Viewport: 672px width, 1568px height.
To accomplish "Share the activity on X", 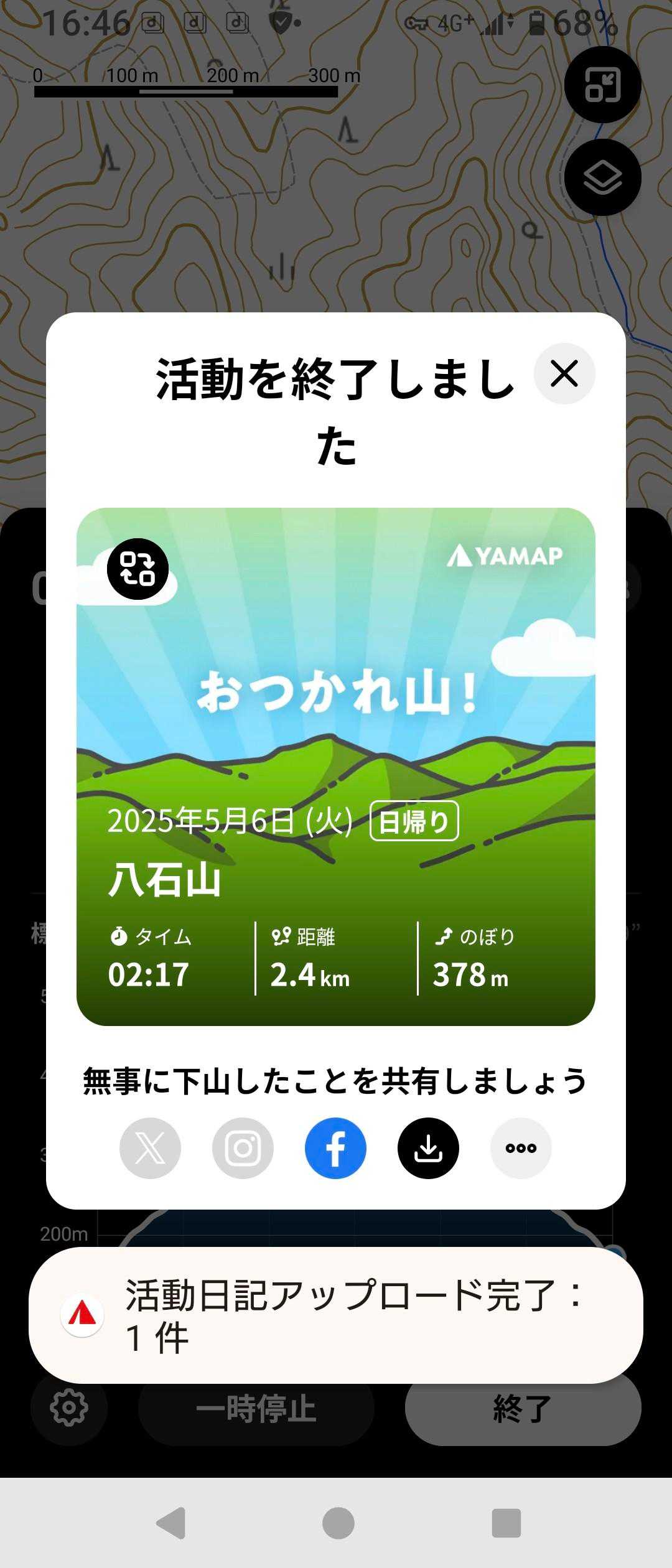I will coord(150,1148).
